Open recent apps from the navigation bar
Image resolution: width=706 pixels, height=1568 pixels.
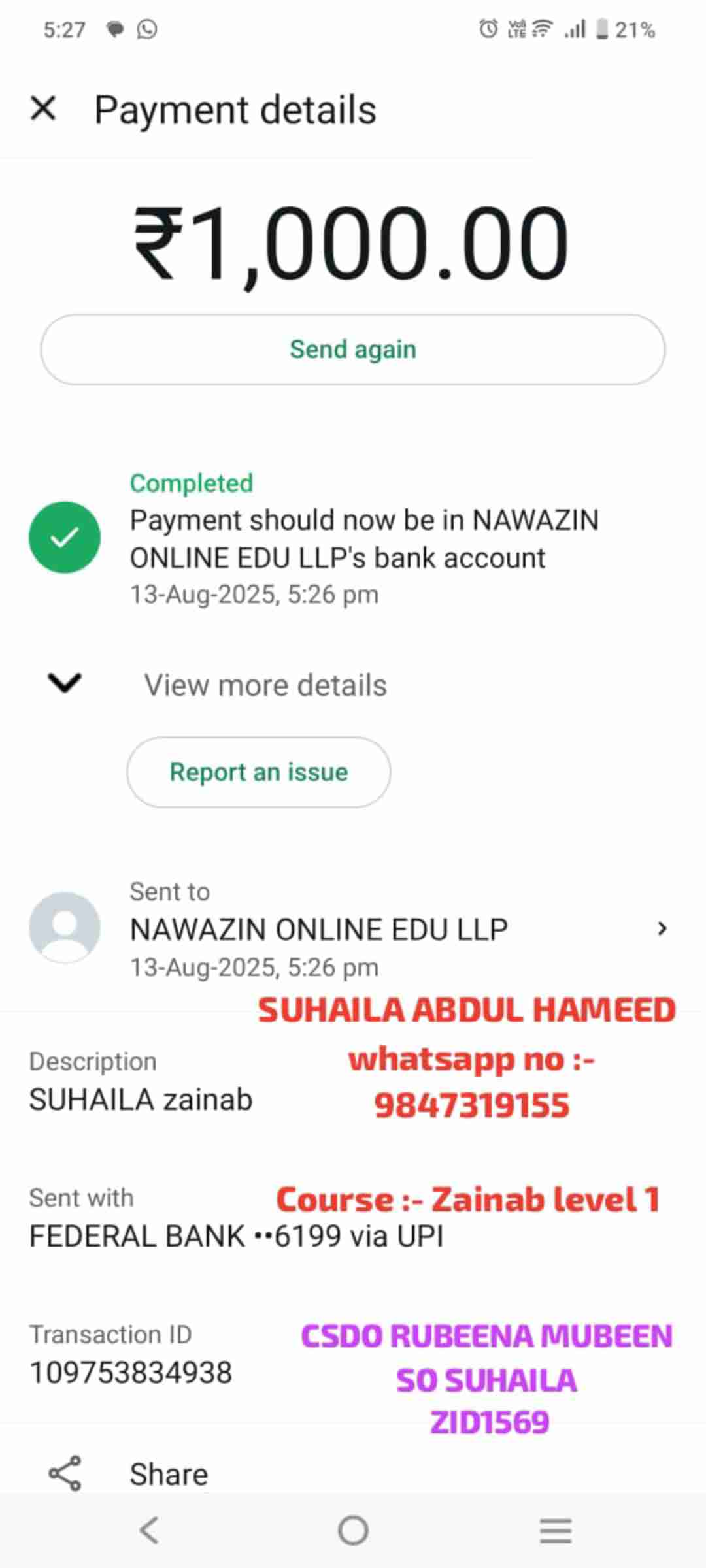pyautogui.click(x=556, y=1530)
